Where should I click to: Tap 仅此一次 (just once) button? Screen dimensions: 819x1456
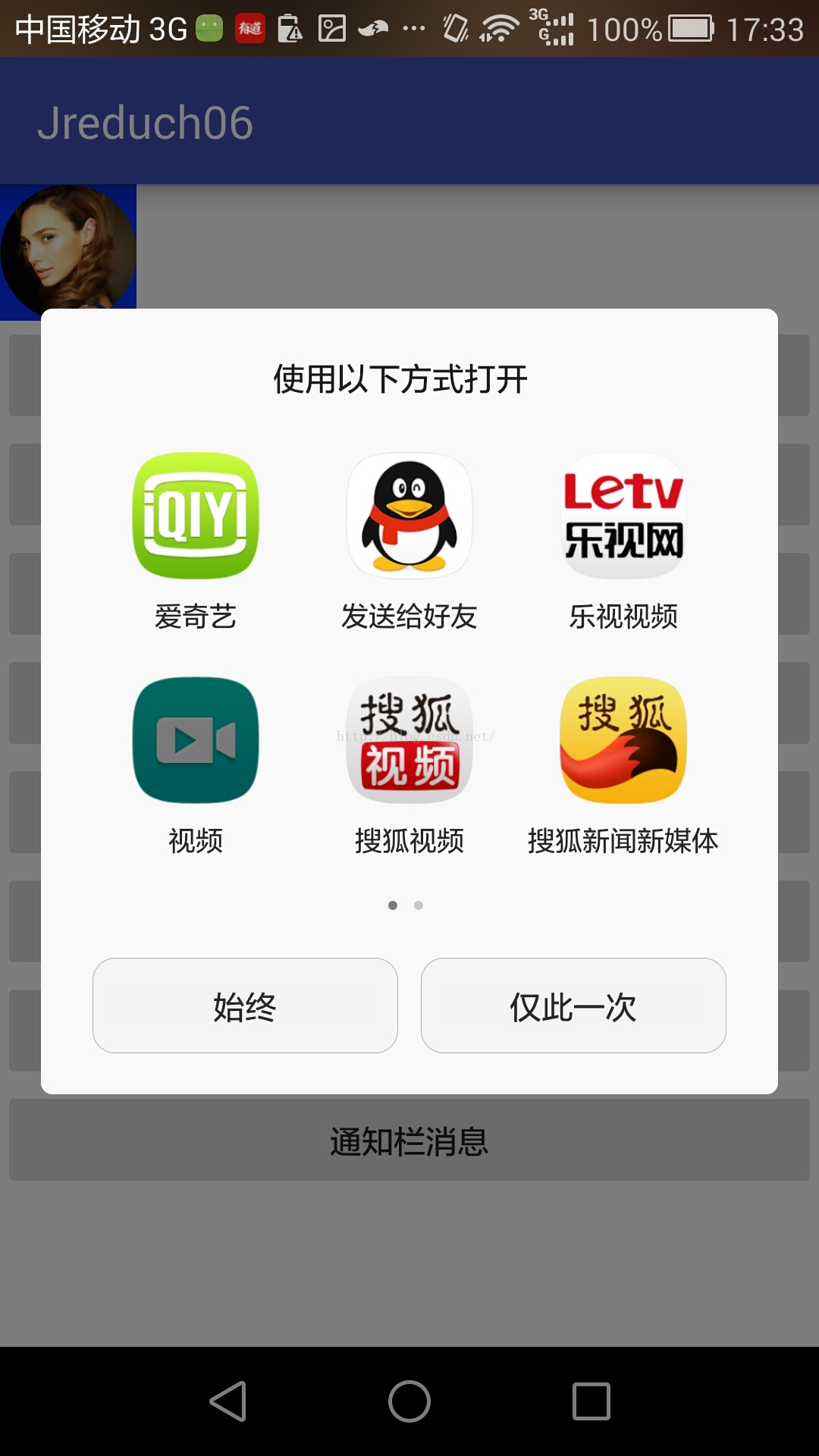[573, 1006]
